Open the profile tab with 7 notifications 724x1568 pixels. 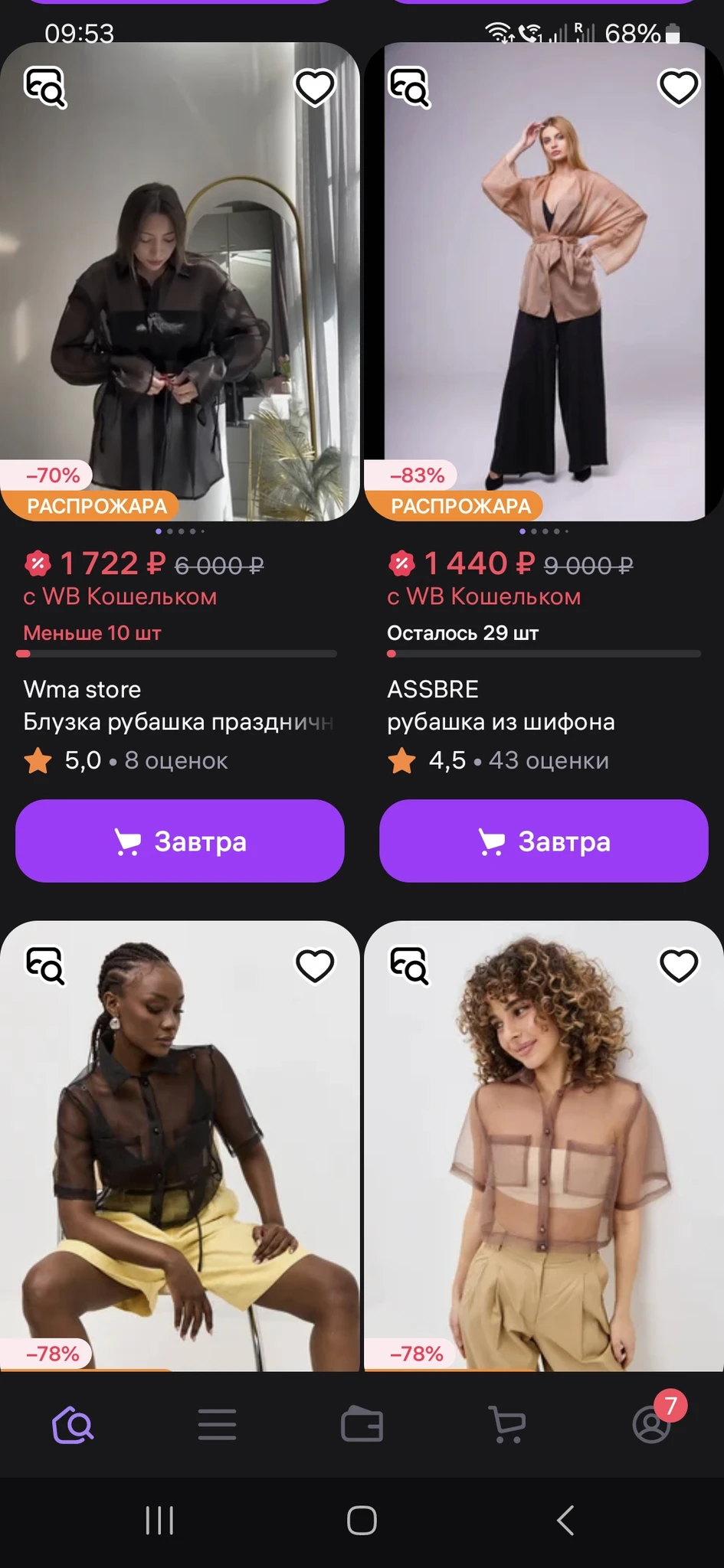(652, 1425)
